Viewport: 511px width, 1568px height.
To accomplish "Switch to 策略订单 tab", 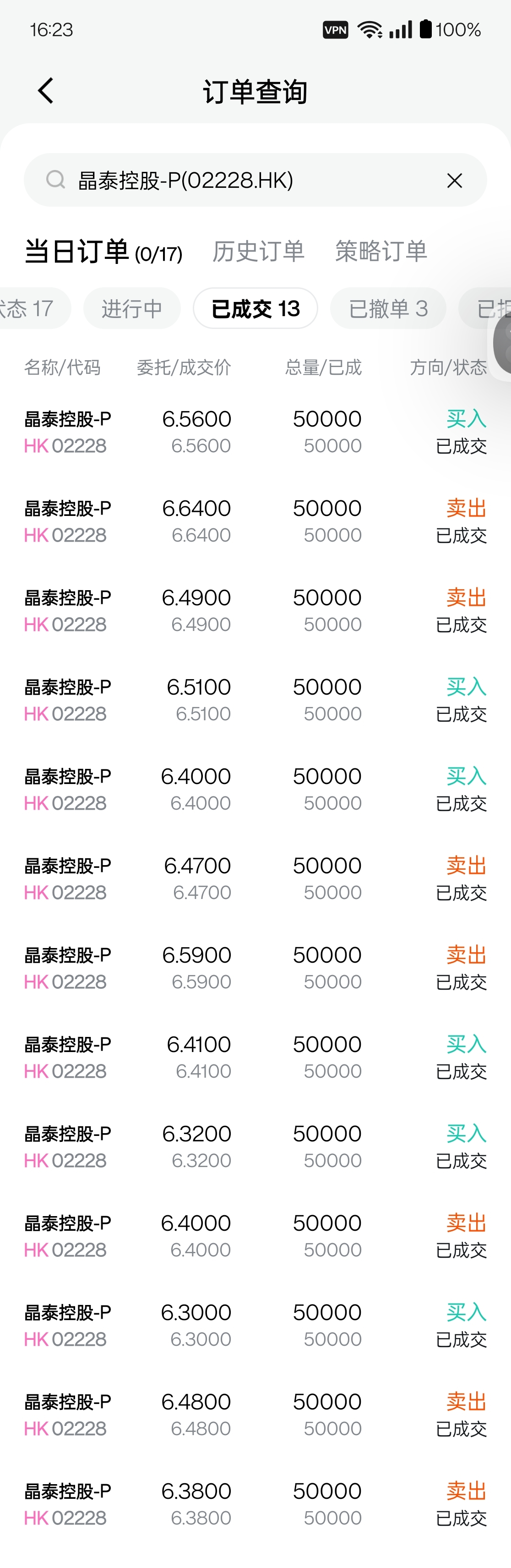I will pyautogui.click(x=381, y=252).
